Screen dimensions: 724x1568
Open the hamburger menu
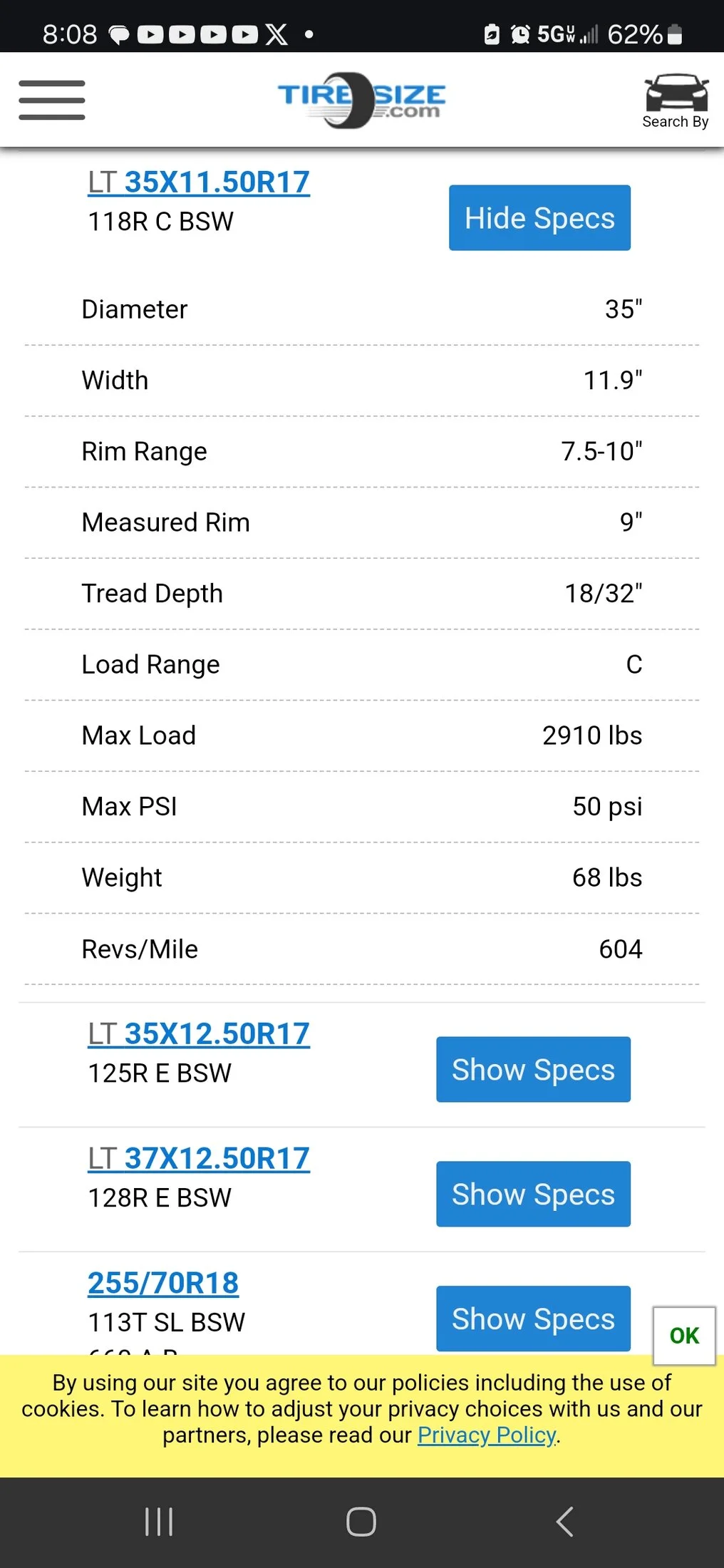click(x=52, y=100)
